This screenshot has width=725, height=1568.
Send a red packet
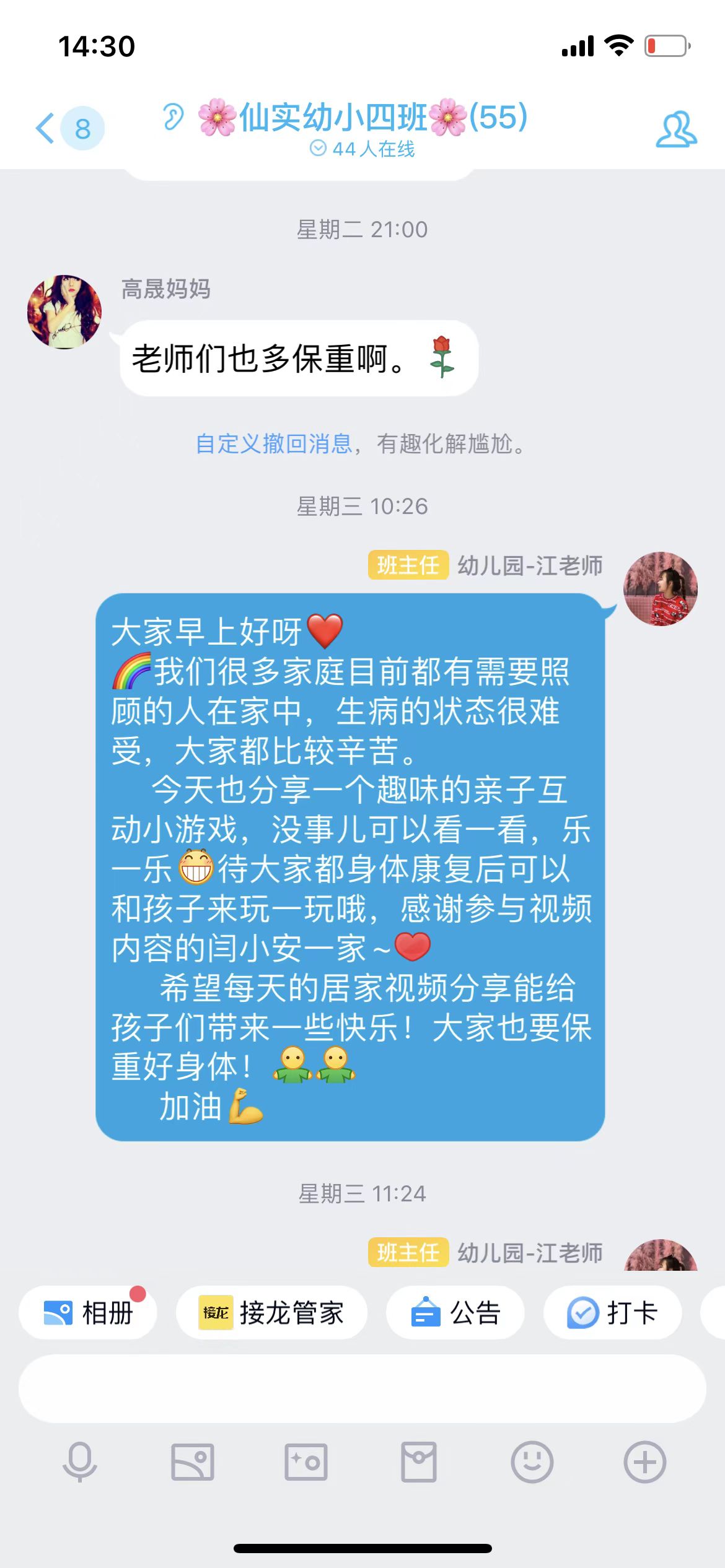coord(419,1462)
